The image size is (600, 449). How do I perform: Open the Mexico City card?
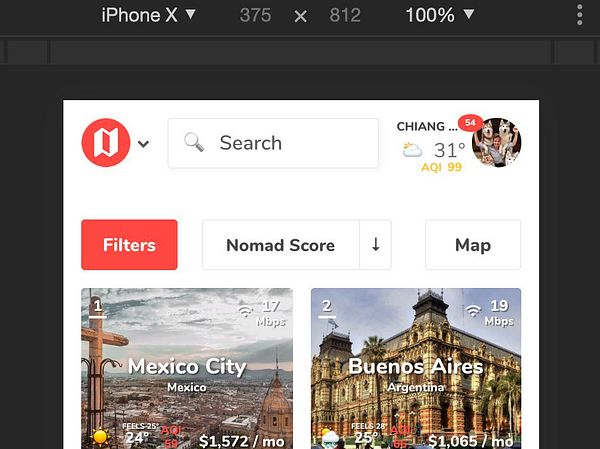pyautogui.click(x=187, y=368)
